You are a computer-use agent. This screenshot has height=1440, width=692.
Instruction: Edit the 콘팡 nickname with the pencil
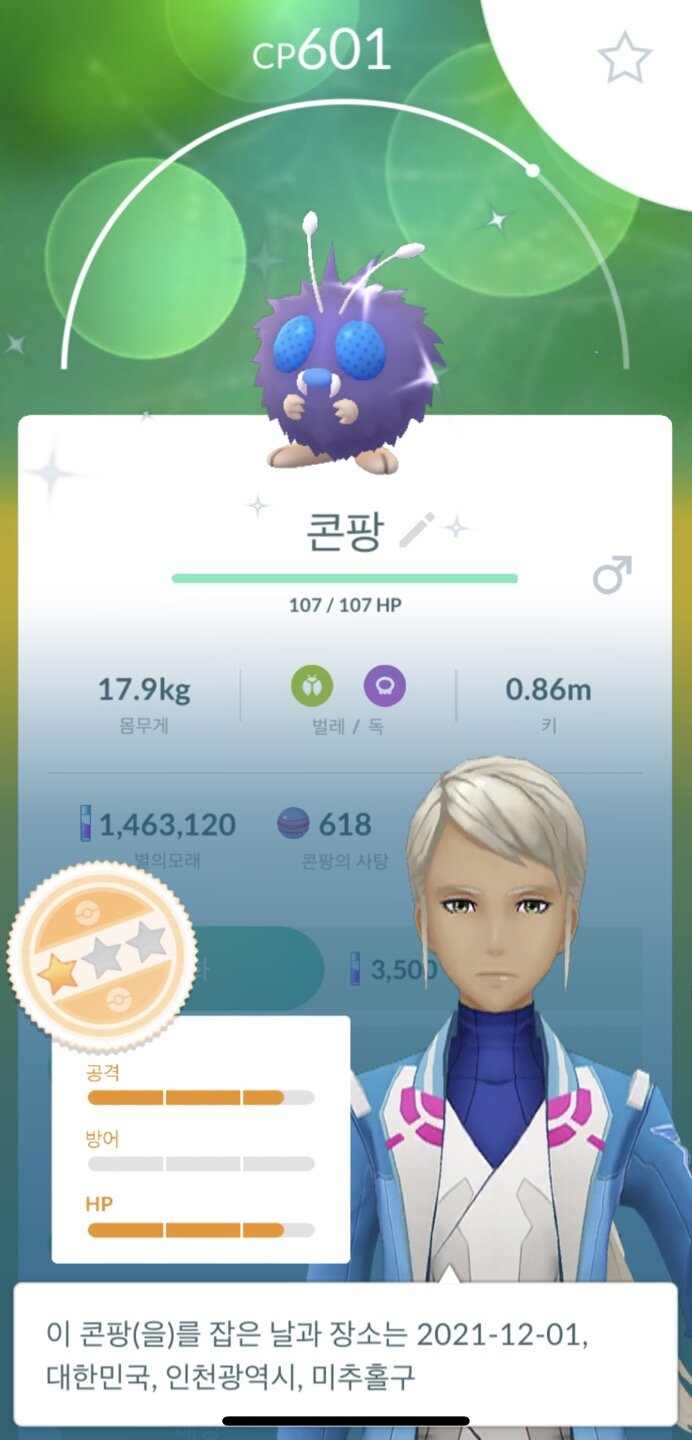416,531
